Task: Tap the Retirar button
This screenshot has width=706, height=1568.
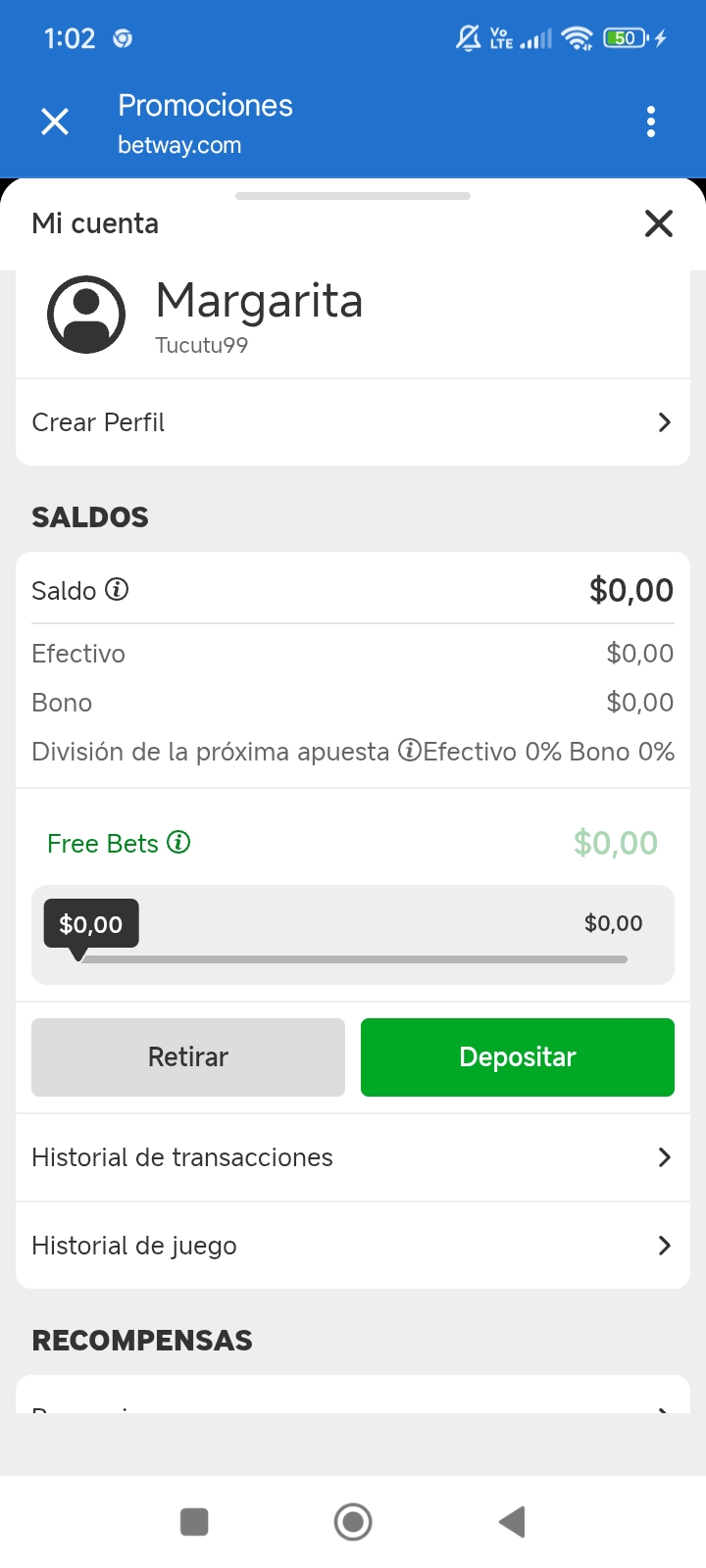Action: tap(188, 1056)
